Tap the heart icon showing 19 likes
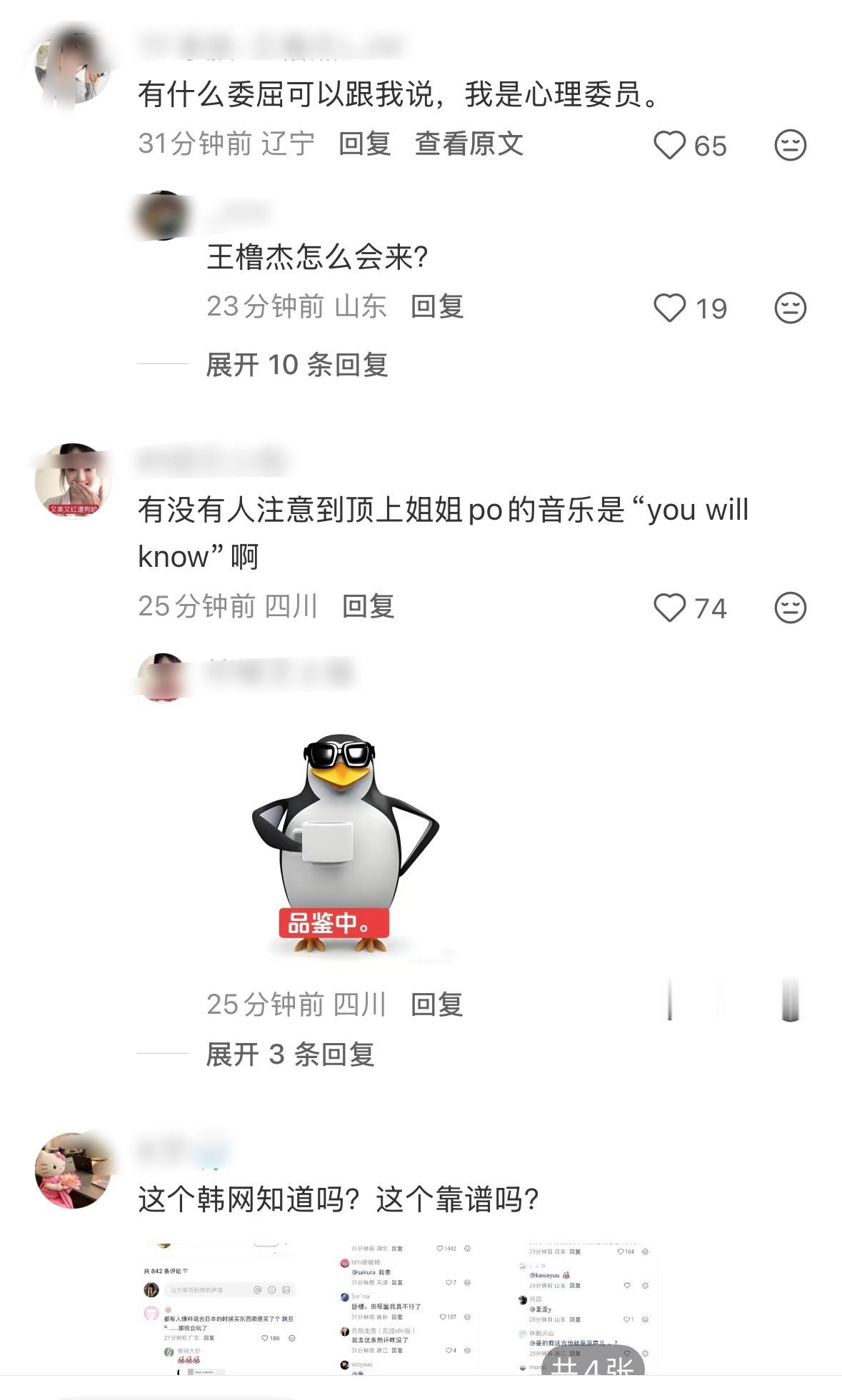The width and height of the screenshot is (842, 1400). [670, 308]
